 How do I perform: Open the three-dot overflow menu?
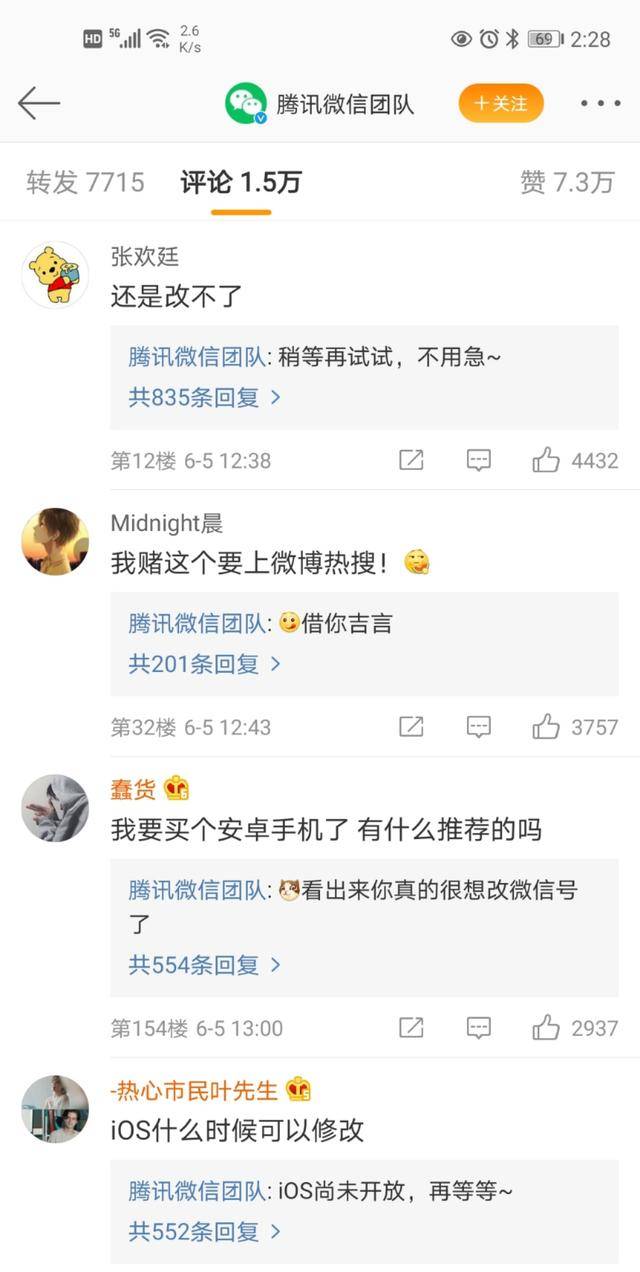click(600, 103)
